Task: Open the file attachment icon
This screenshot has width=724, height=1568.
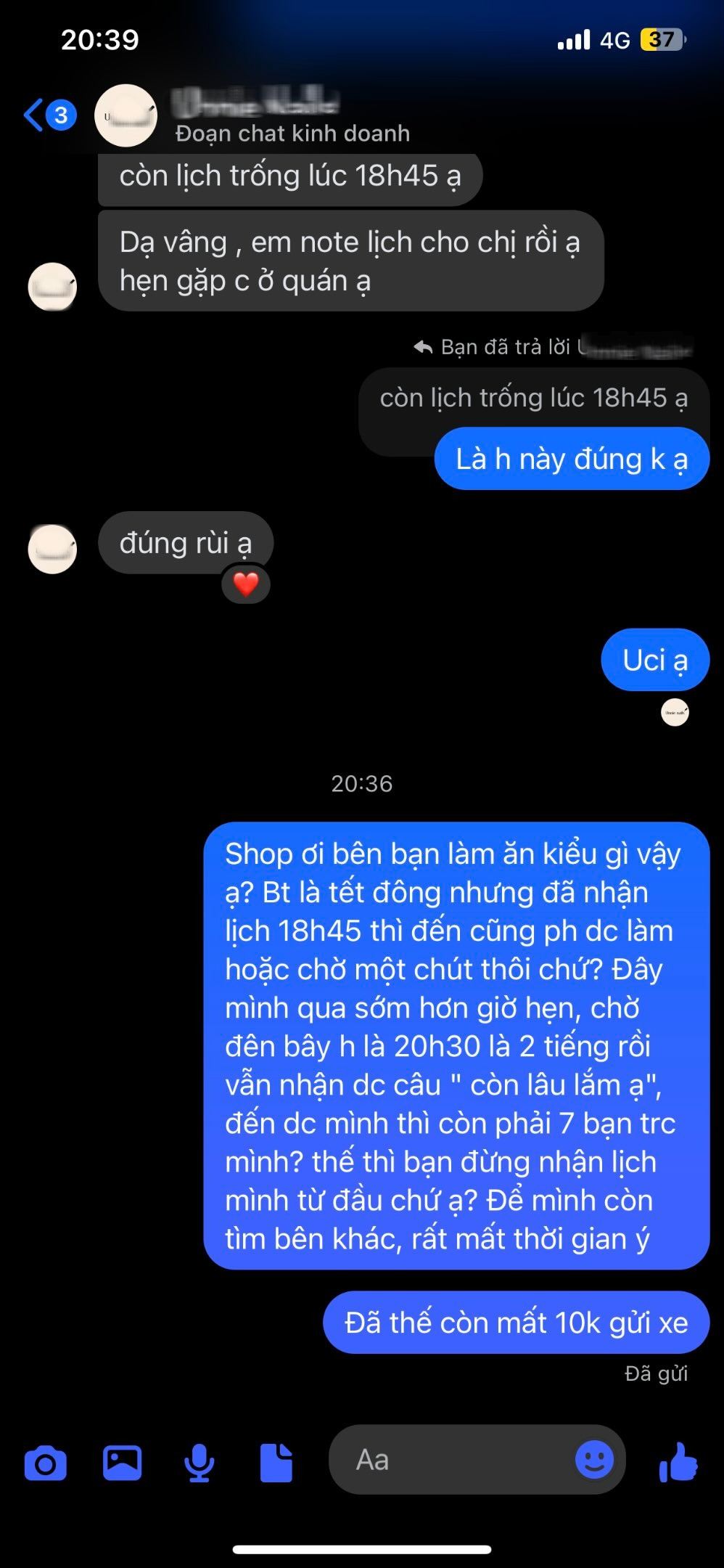Action: coord(276,1461)
